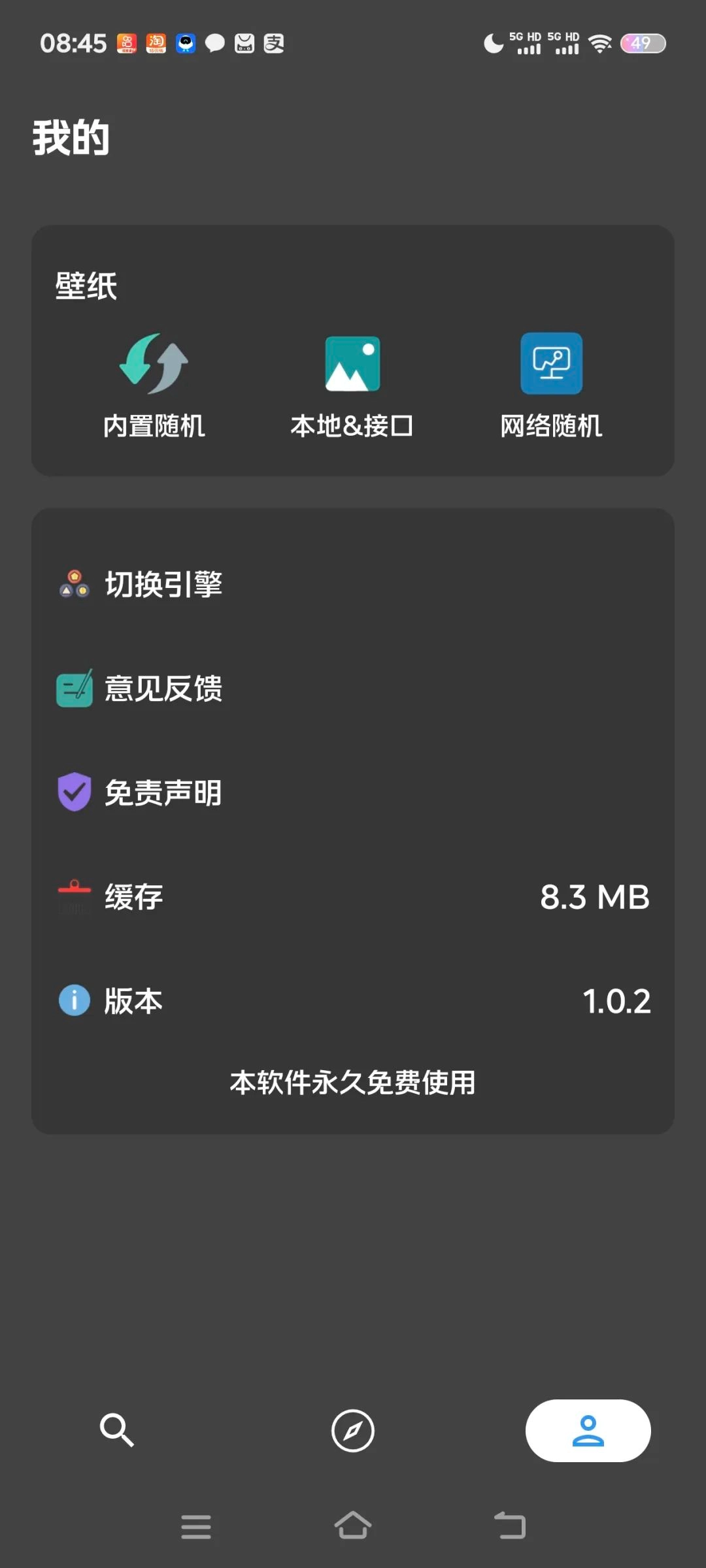Tap the 切换引擎 engine switch icon
Image resolution: width=706 pixels, height=1568 pixels.
coord(74,584)
